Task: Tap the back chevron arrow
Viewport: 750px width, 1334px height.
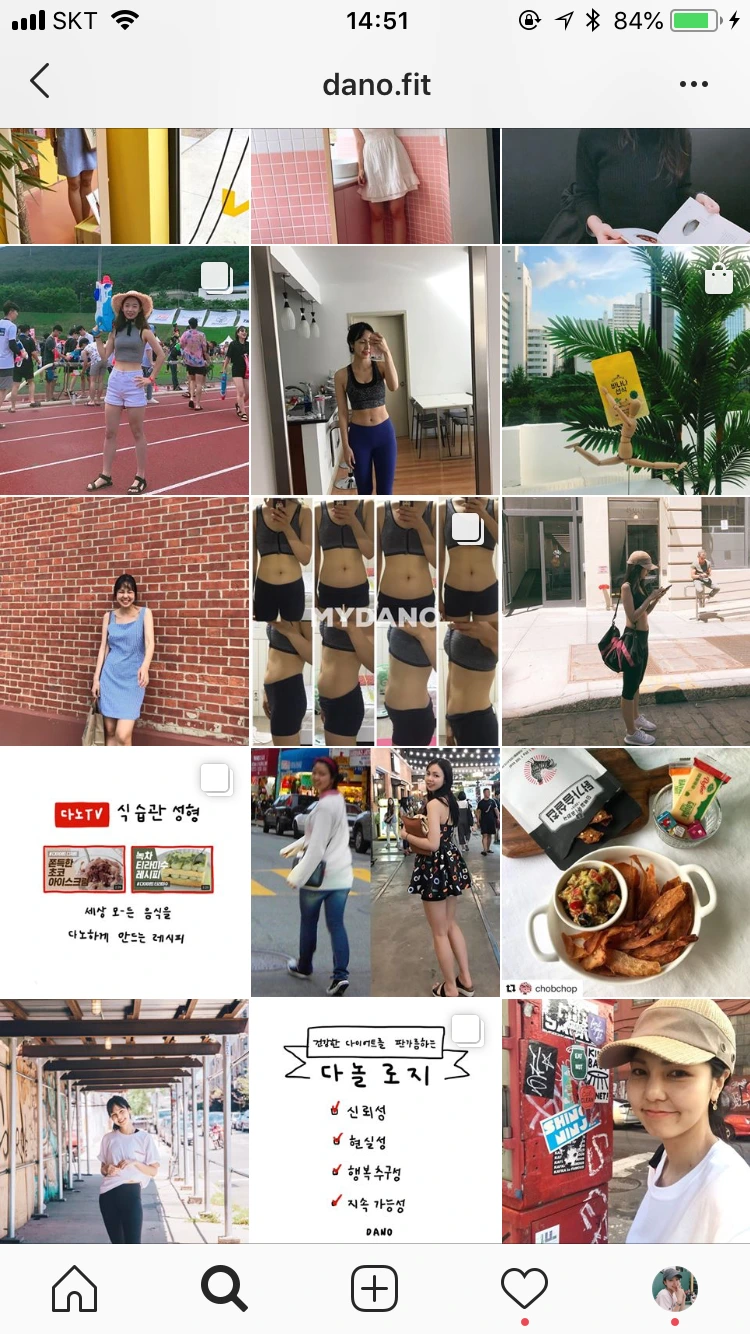Action: pyautogui.click(x=38, y=84)
